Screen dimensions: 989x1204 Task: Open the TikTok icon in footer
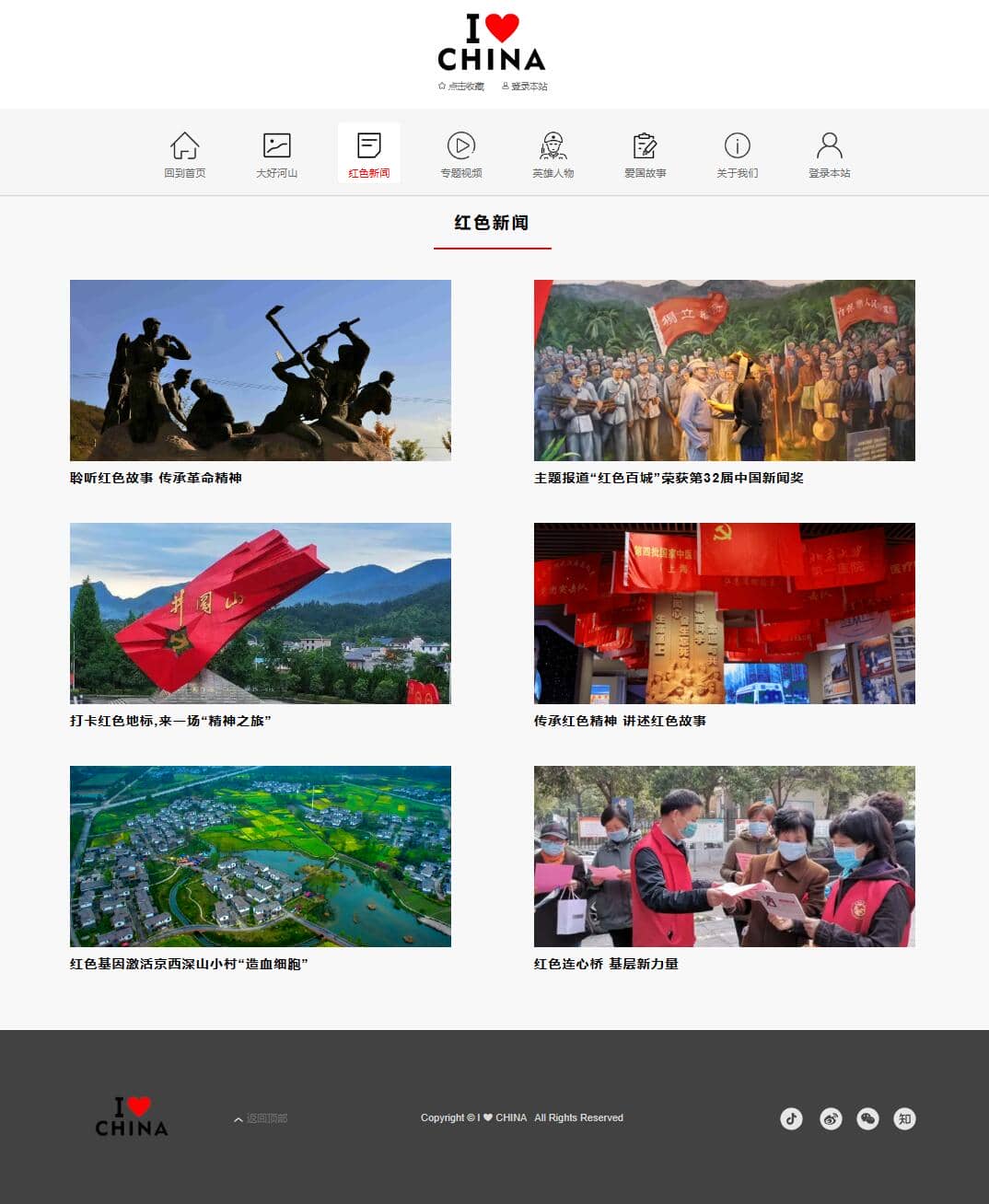click(x=791, y=1118)
